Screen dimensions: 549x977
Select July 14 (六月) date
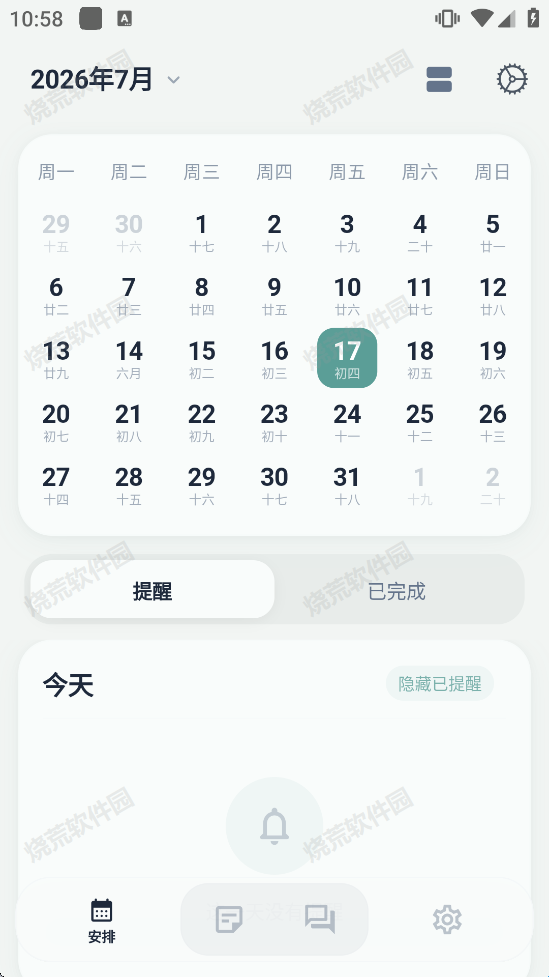click(129, 358)
